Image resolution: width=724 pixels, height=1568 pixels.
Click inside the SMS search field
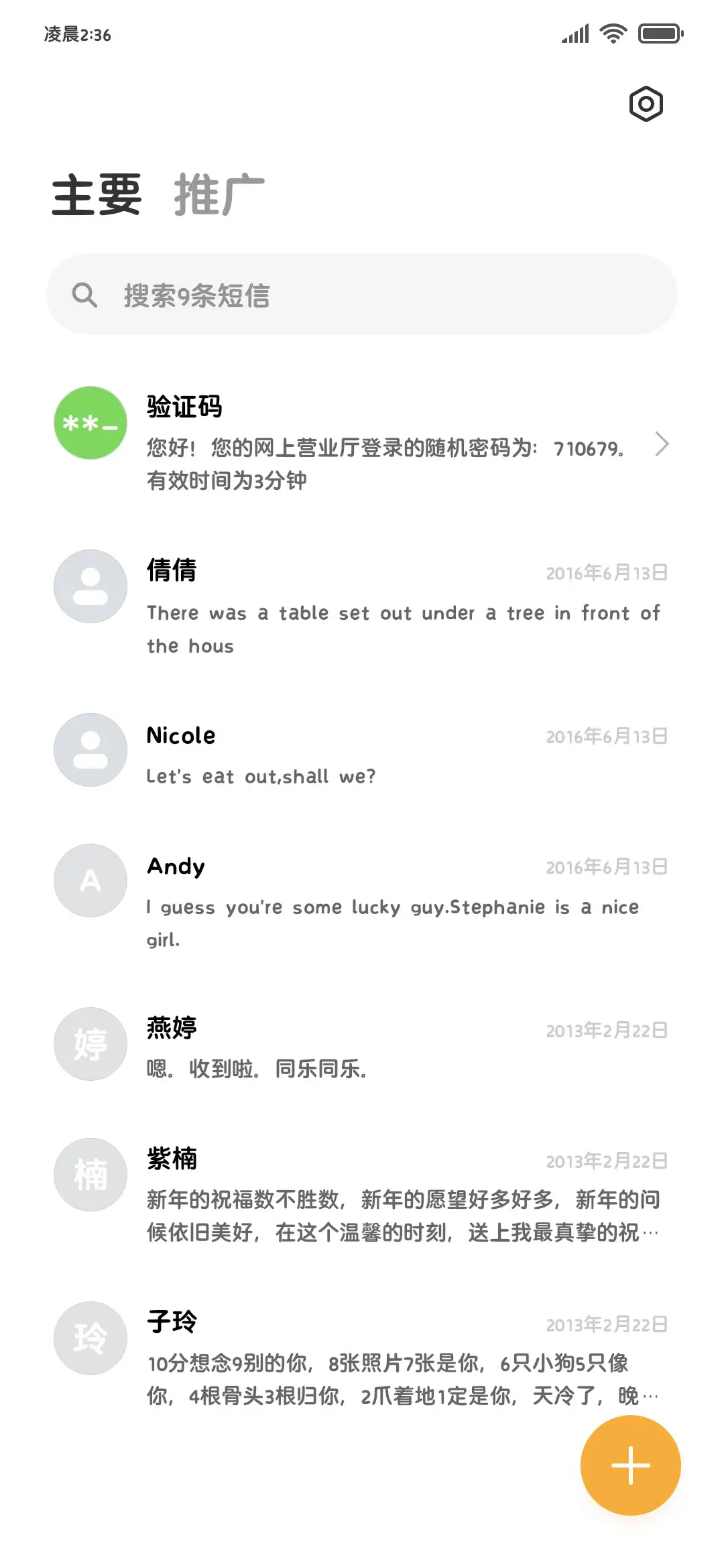[x=362, y=295]
